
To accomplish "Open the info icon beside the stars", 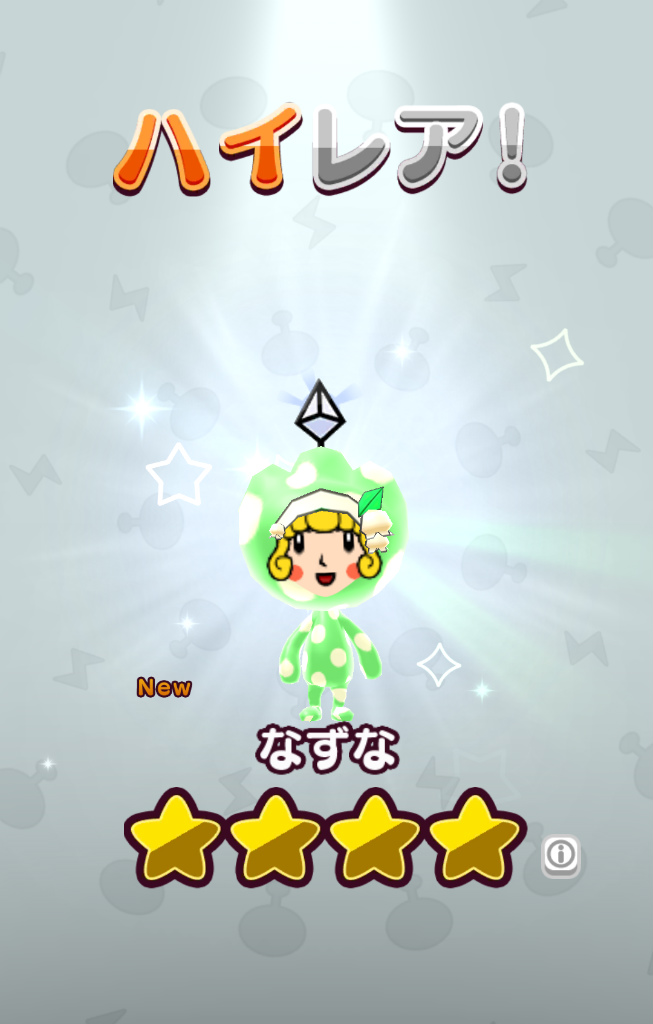I will click(561, 855).
